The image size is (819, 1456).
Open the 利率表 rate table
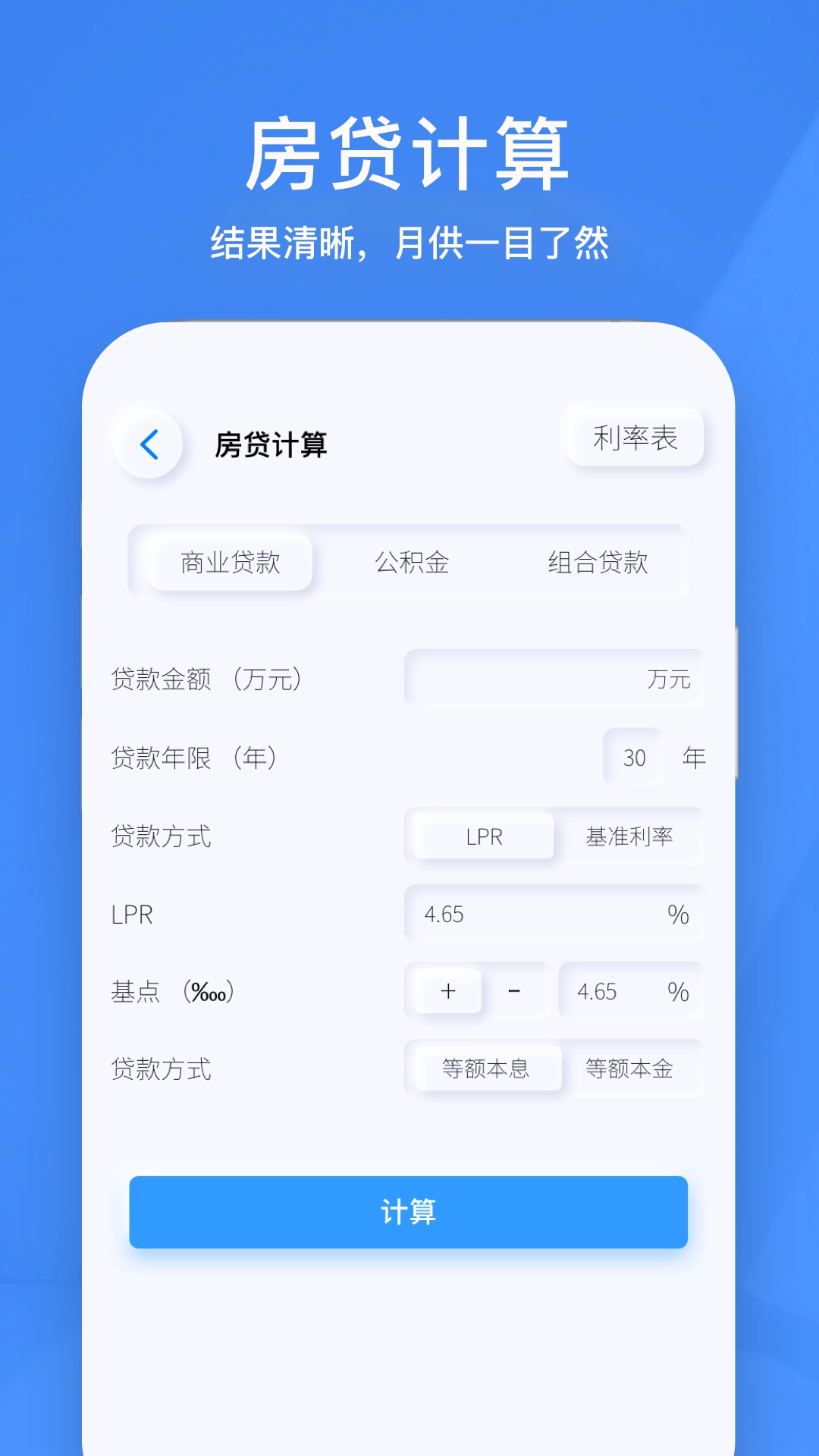click(635, 438)
